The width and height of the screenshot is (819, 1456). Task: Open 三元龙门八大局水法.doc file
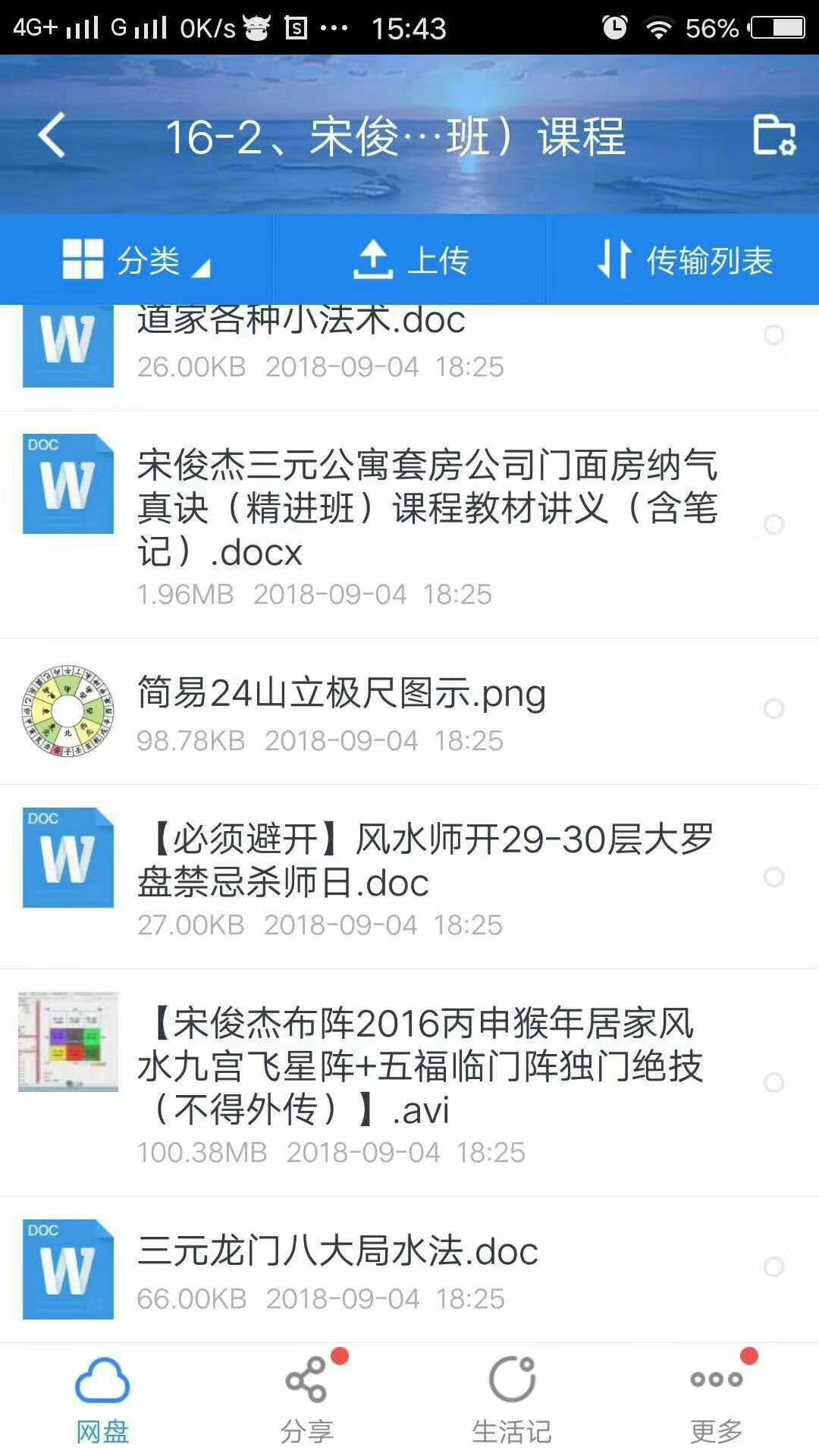(x=337, y=1268)
